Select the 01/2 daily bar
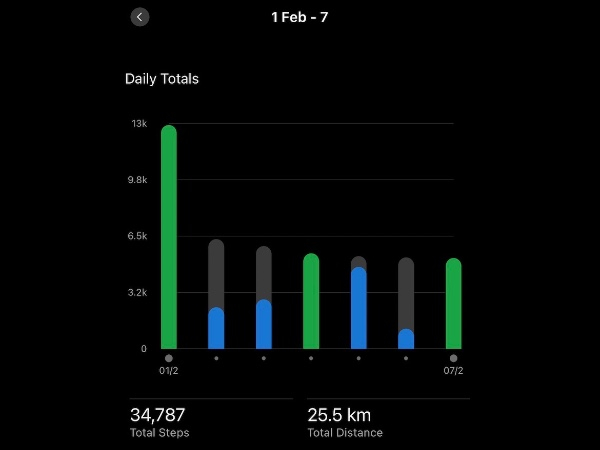This screenshot has height=450, width=600. pyautogui.click(x=169, y=238)
